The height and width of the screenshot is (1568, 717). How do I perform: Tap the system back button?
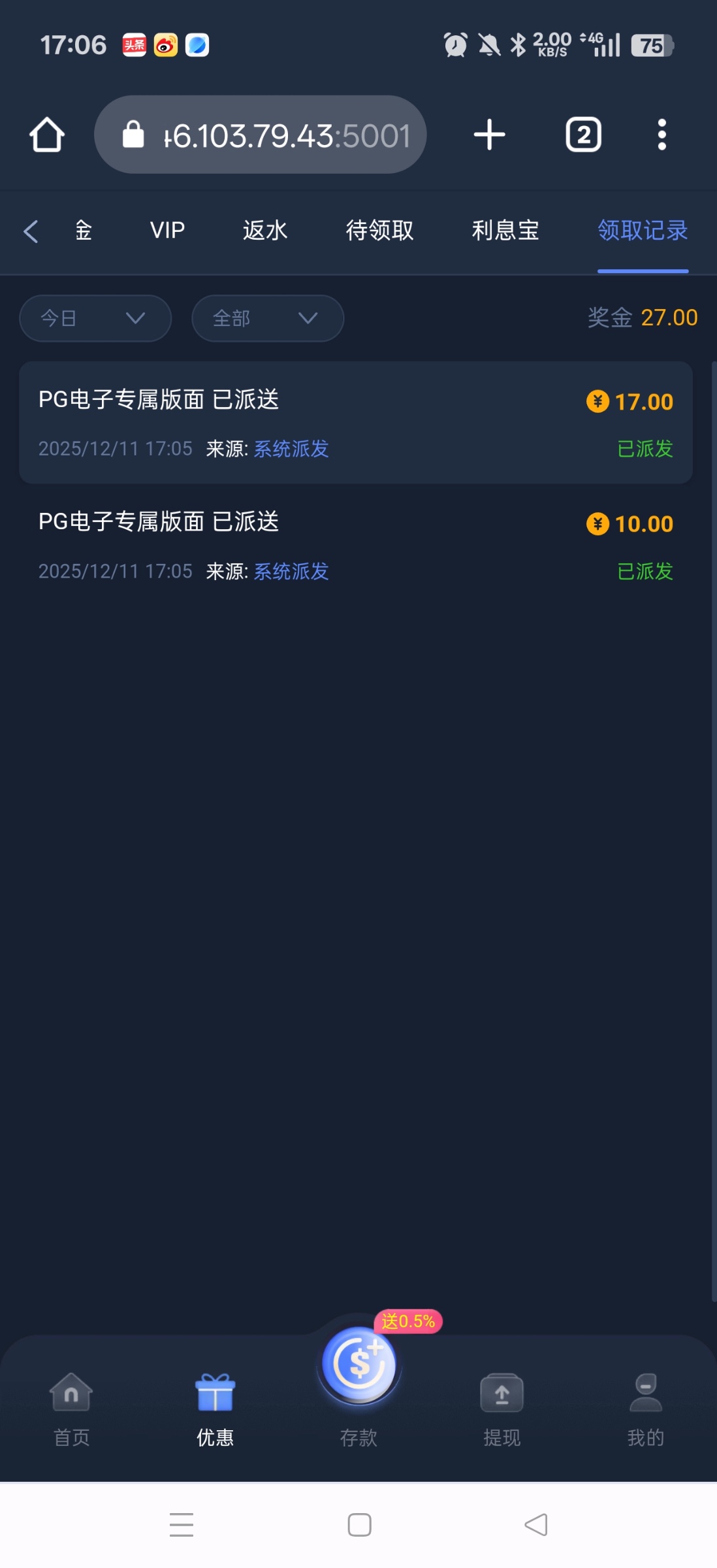pos(535,1525)
